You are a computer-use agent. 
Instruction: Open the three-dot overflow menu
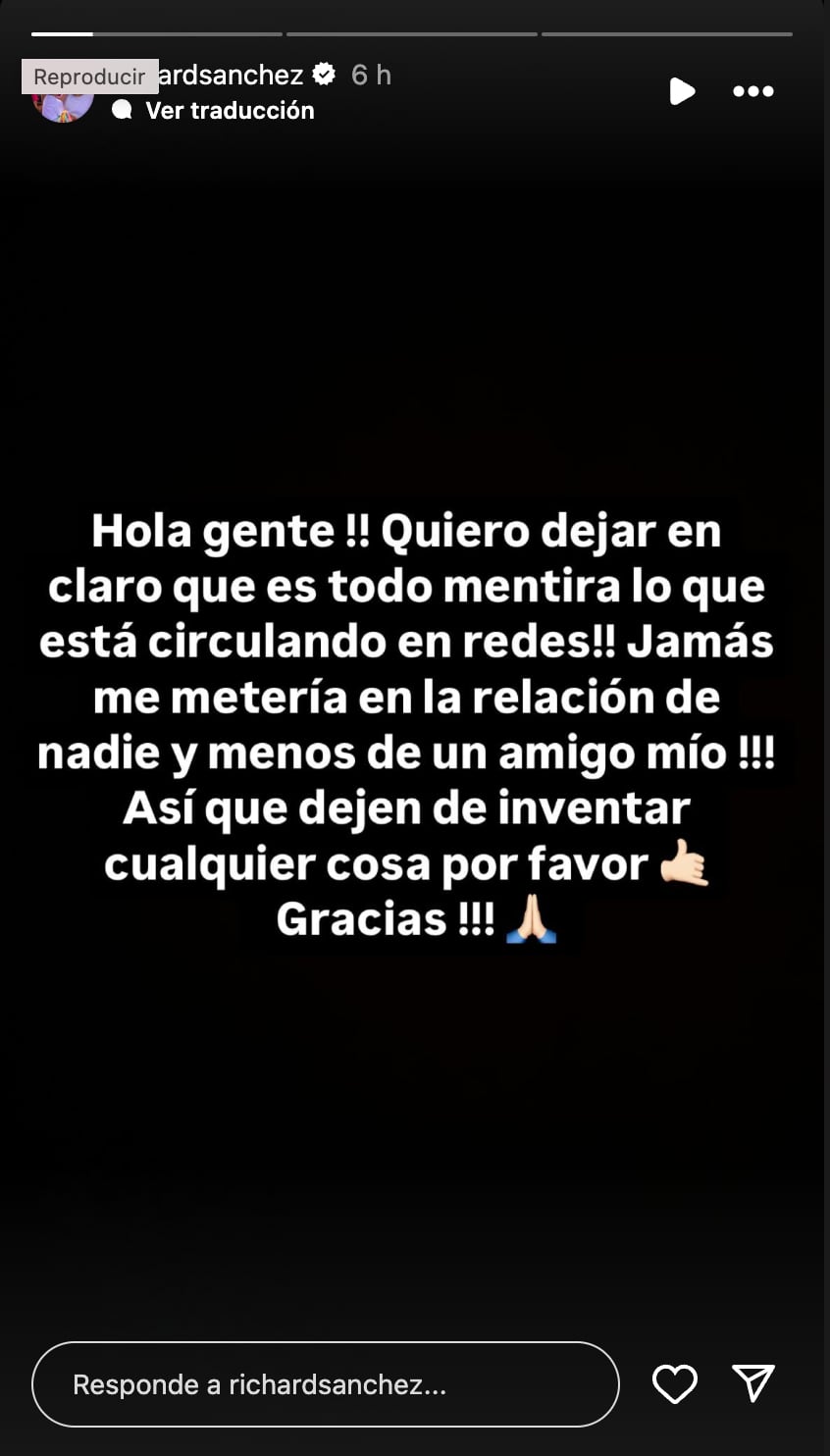753,91
